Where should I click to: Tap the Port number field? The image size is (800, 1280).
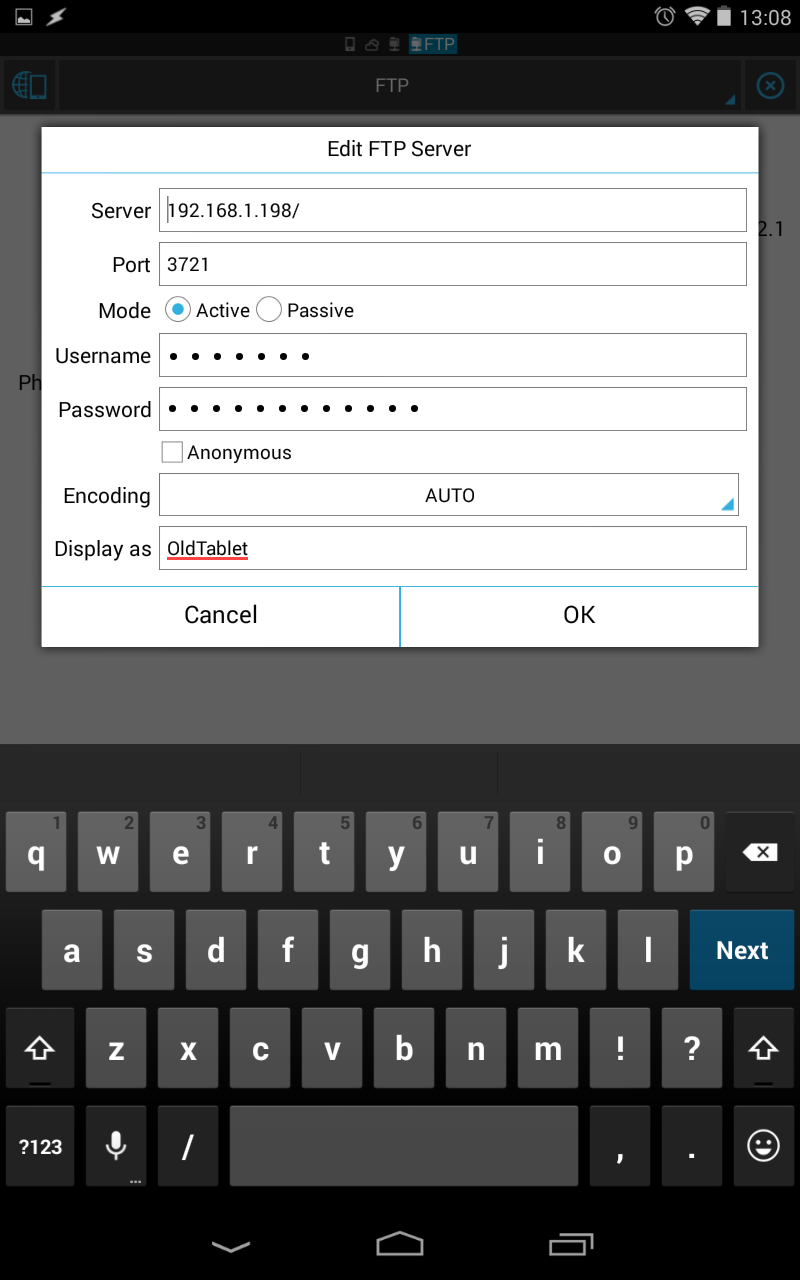click(452, 264)
